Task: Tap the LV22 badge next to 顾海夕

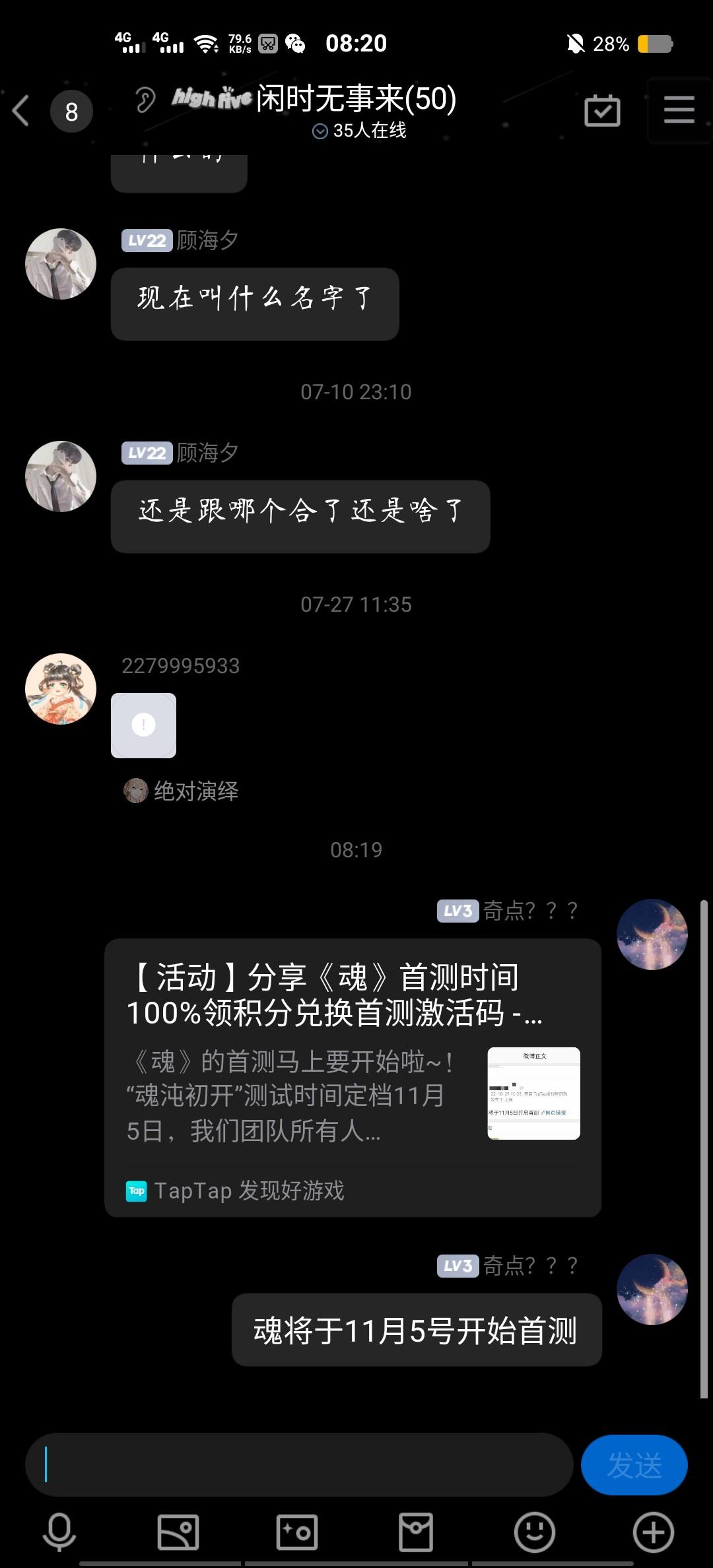Action: [x=147, y=240]
